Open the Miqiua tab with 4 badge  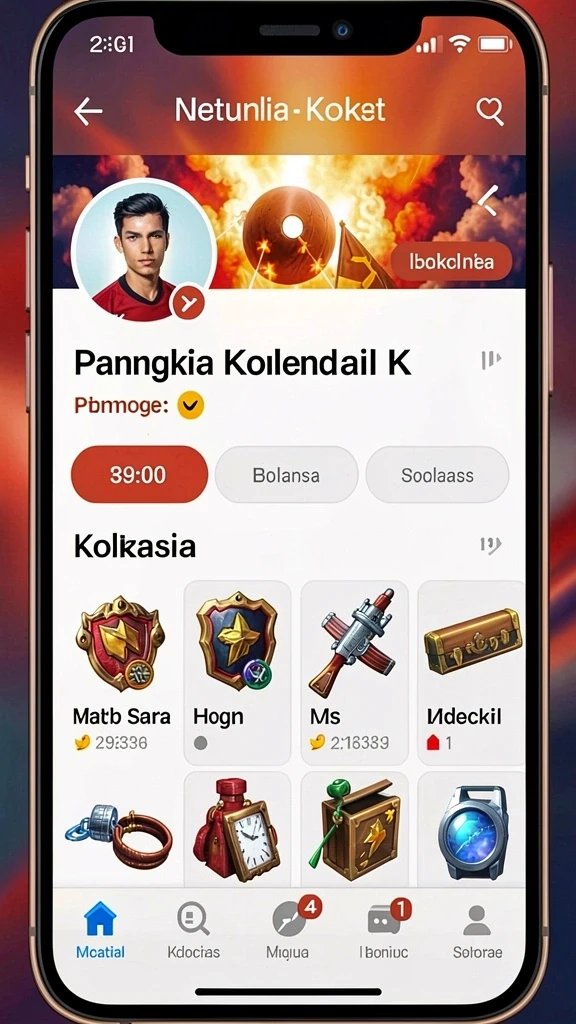coord(289,930)
